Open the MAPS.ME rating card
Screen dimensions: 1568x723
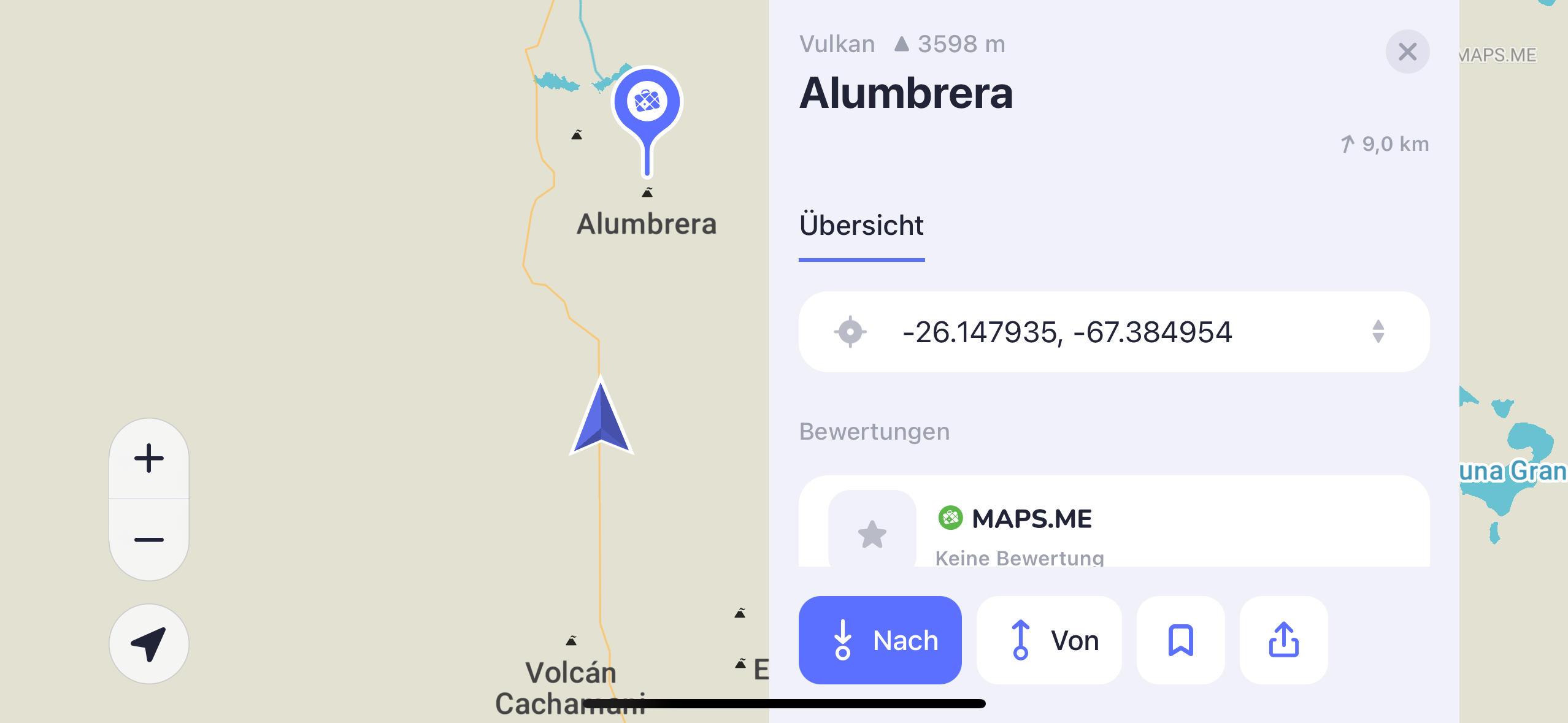(x=1113, y=527)
